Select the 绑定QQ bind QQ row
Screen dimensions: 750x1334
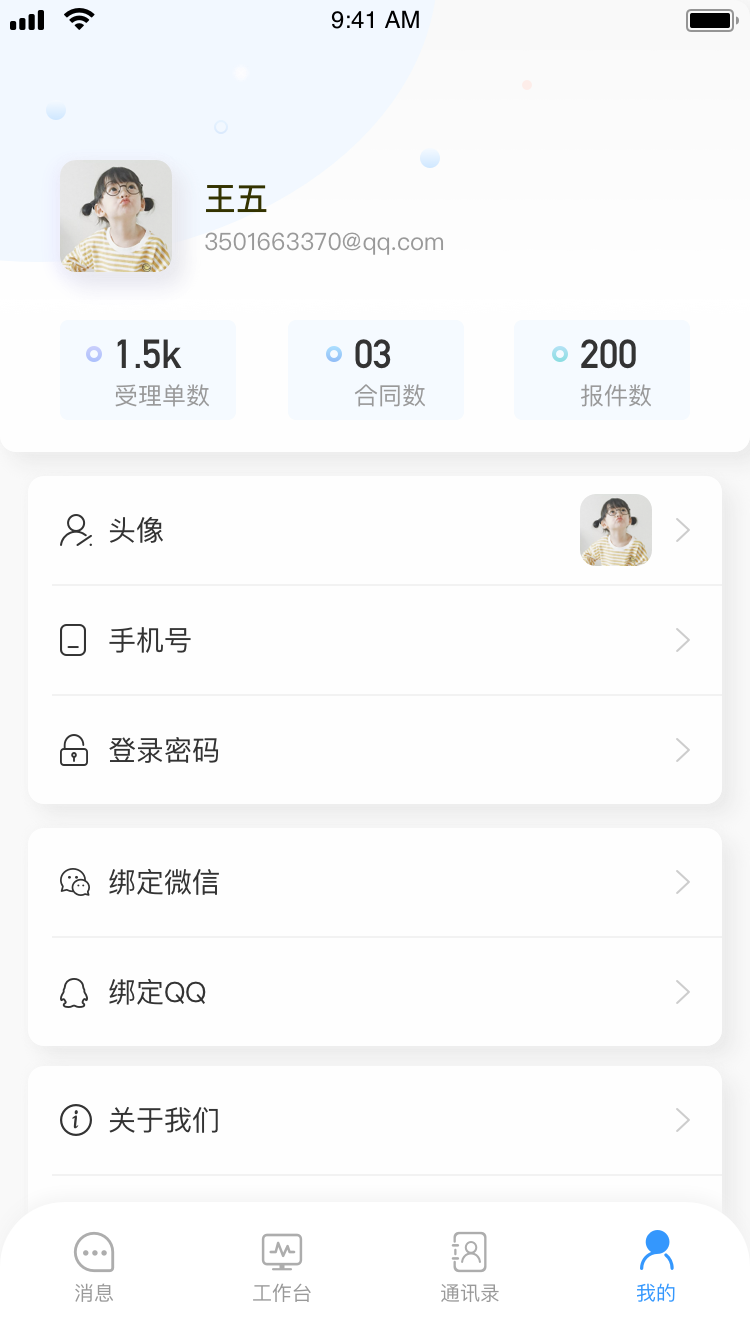(375, 992)
